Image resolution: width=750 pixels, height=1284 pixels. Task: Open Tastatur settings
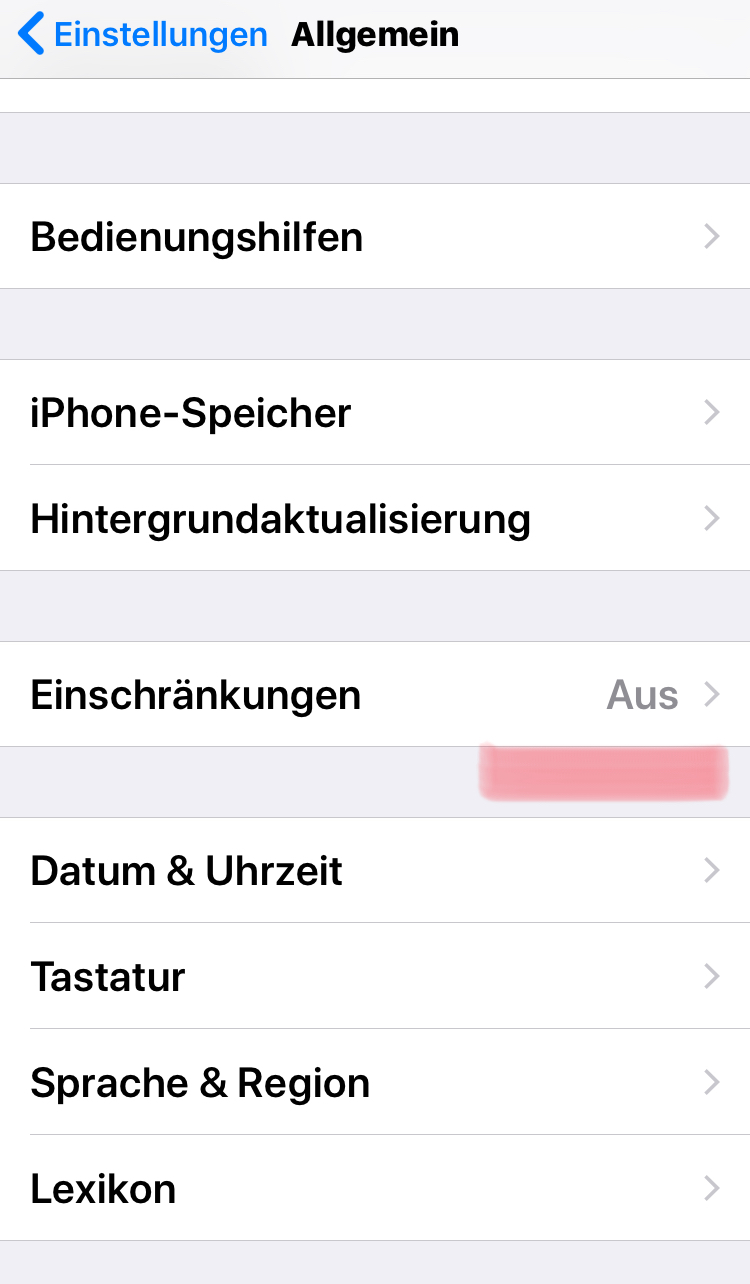pyautogui.click(x=375, y=976)
